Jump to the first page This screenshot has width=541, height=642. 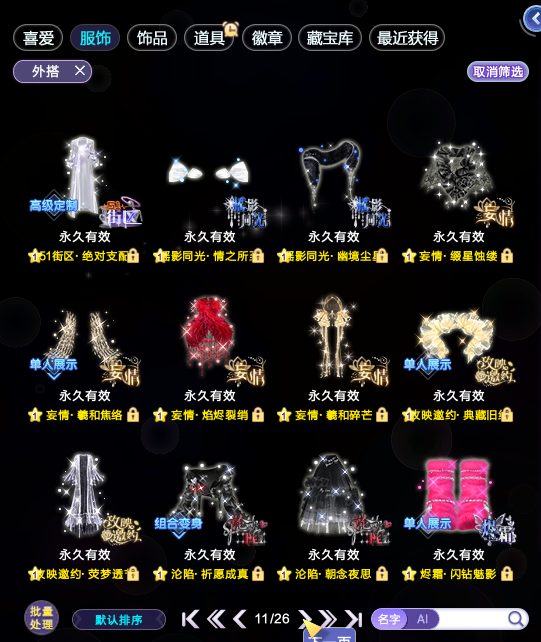(x=190, y=619)
